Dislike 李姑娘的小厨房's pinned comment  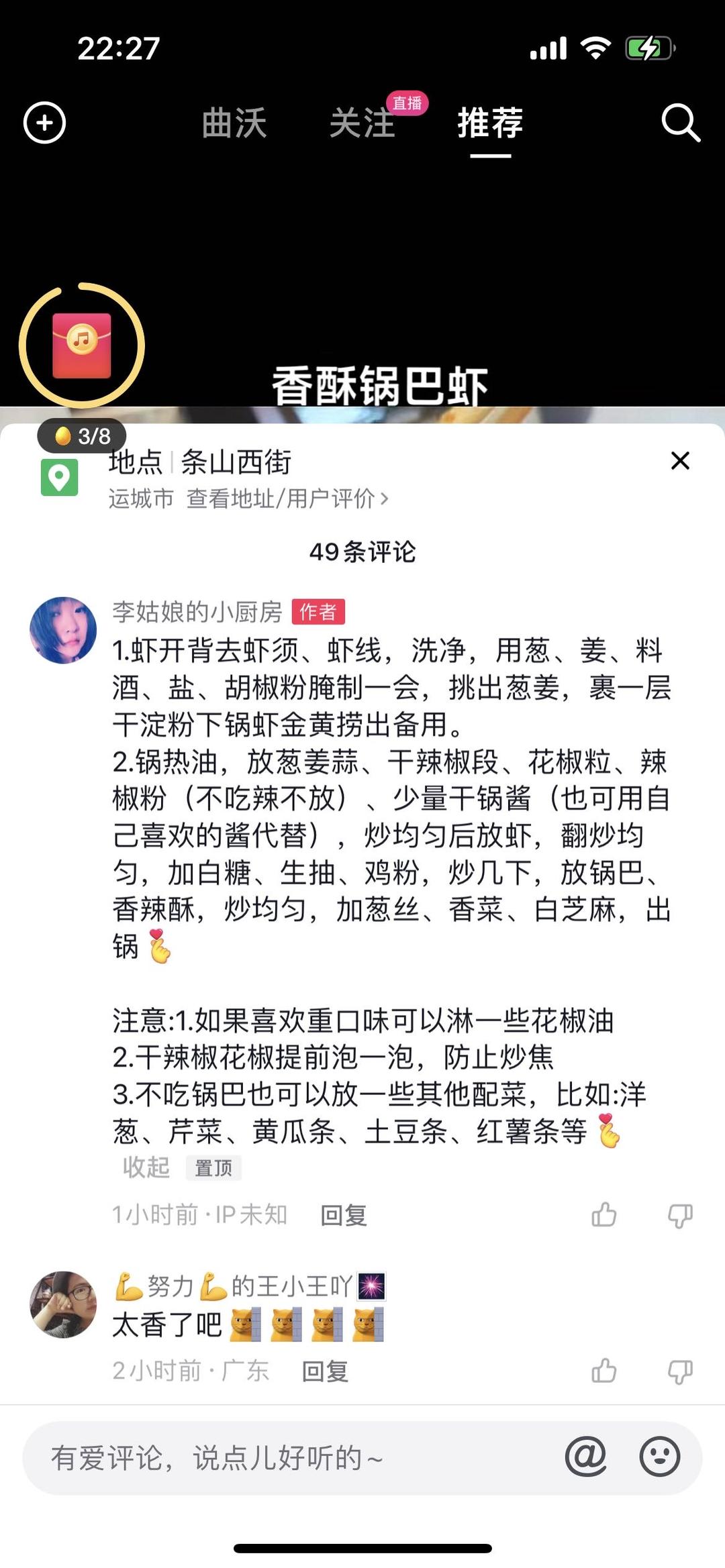pyautogui.click(x=680, y=1215)
